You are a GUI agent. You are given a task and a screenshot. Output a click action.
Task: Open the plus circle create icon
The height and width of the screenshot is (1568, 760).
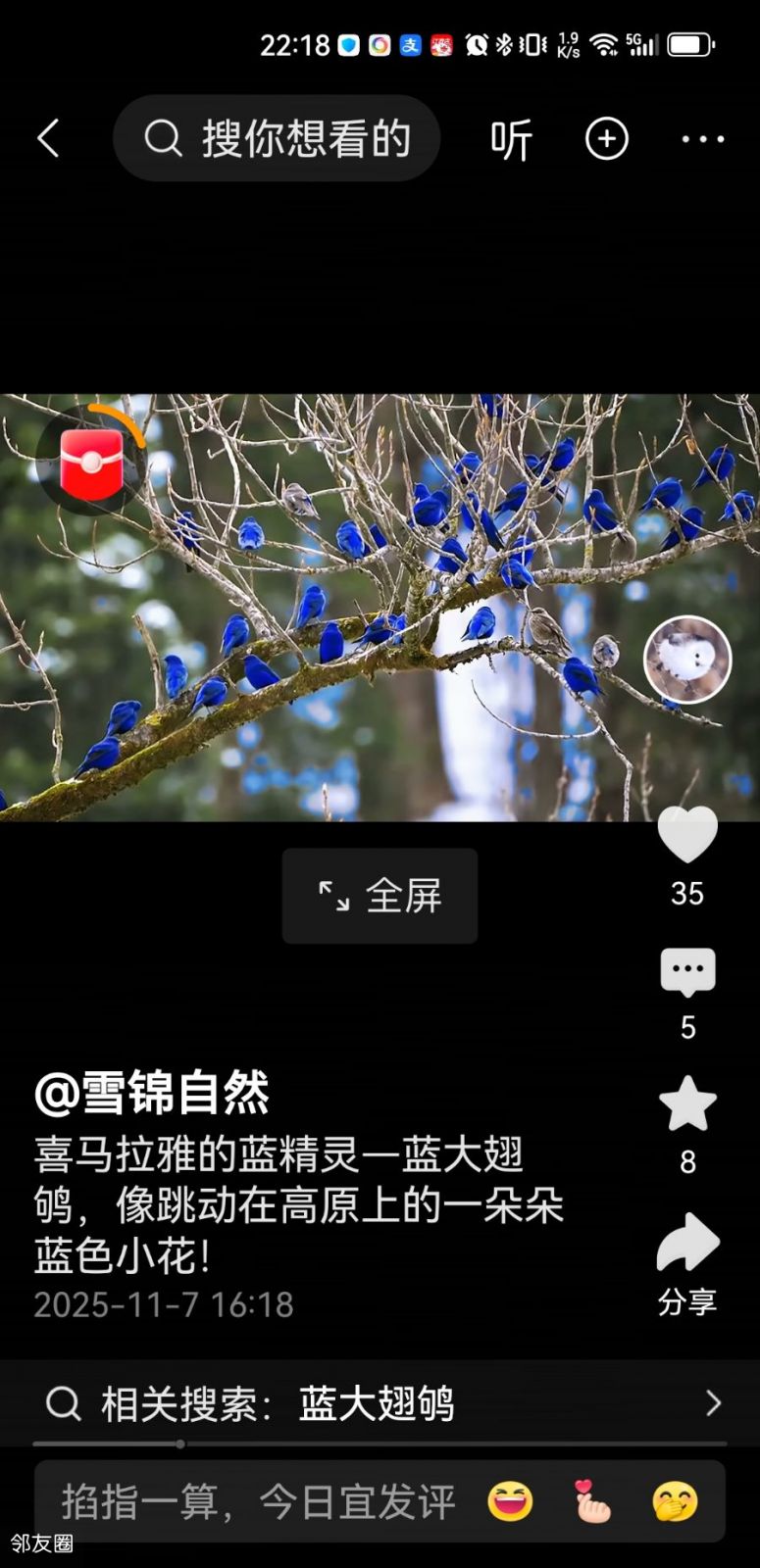coord(606,139)
